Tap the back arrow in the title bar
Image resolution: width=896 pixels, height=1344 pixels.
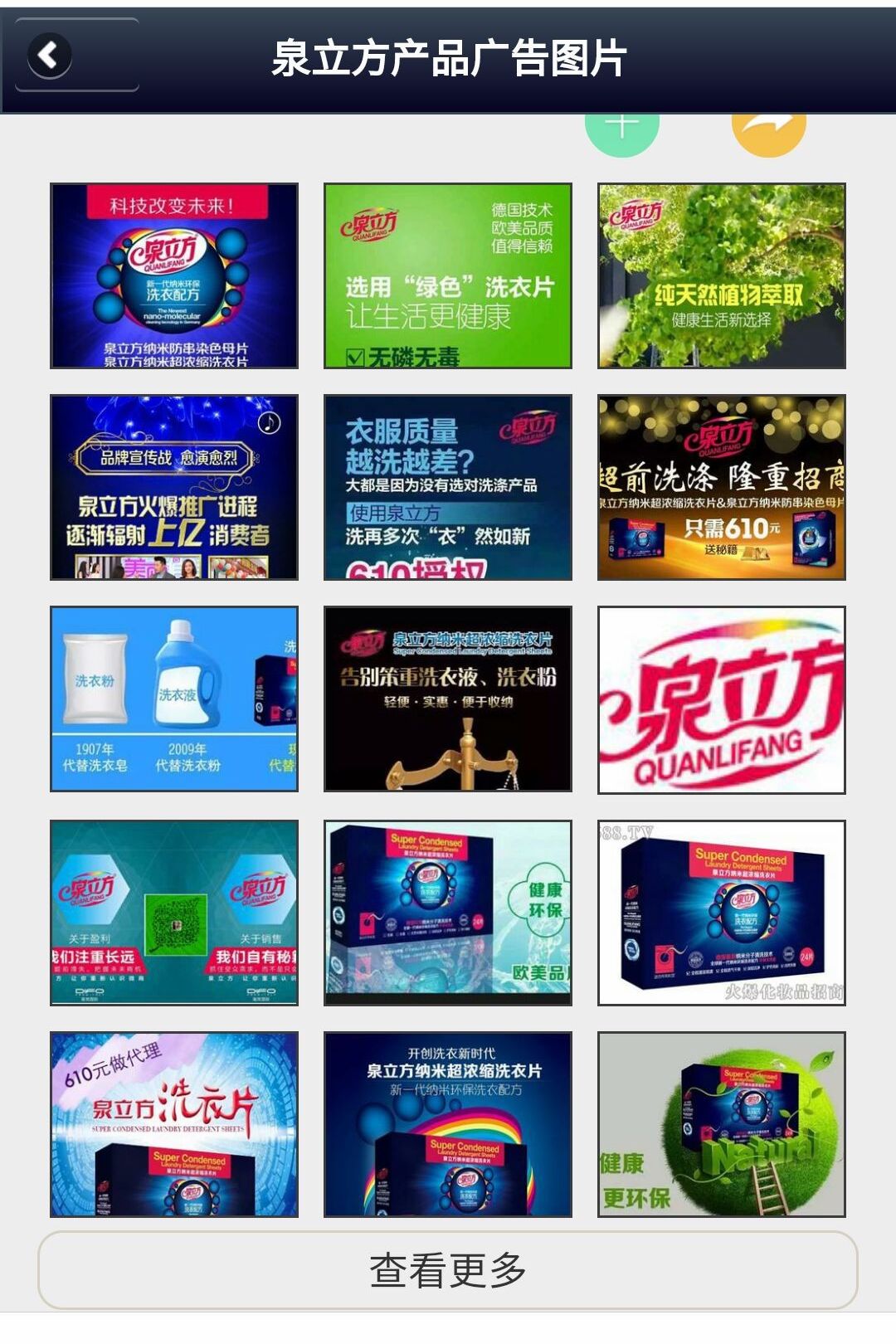(49, 55)
